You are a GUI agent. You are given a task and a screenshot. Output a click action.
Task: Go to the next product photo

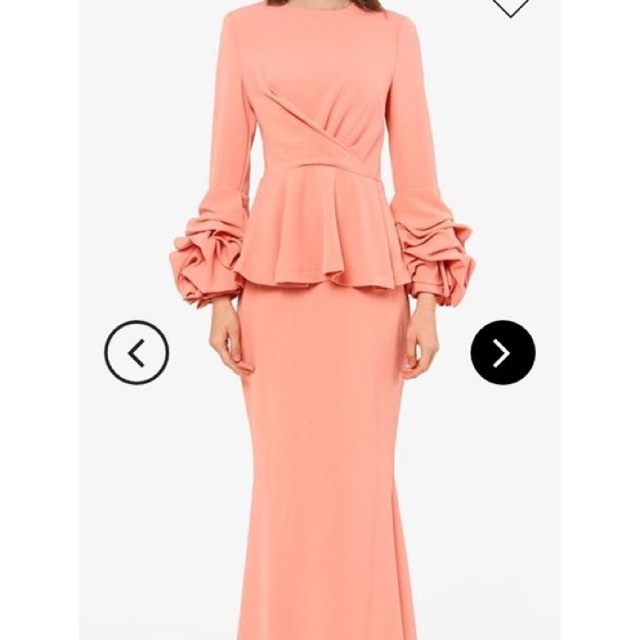[502, 353]
